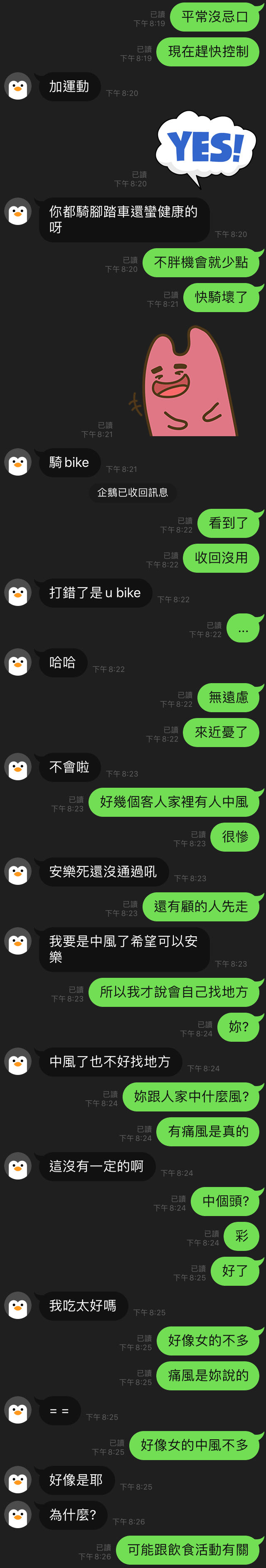Tap the YES! sticker
The height and width of the screenshot is (1568, 266).
click(x=206, y=148)
